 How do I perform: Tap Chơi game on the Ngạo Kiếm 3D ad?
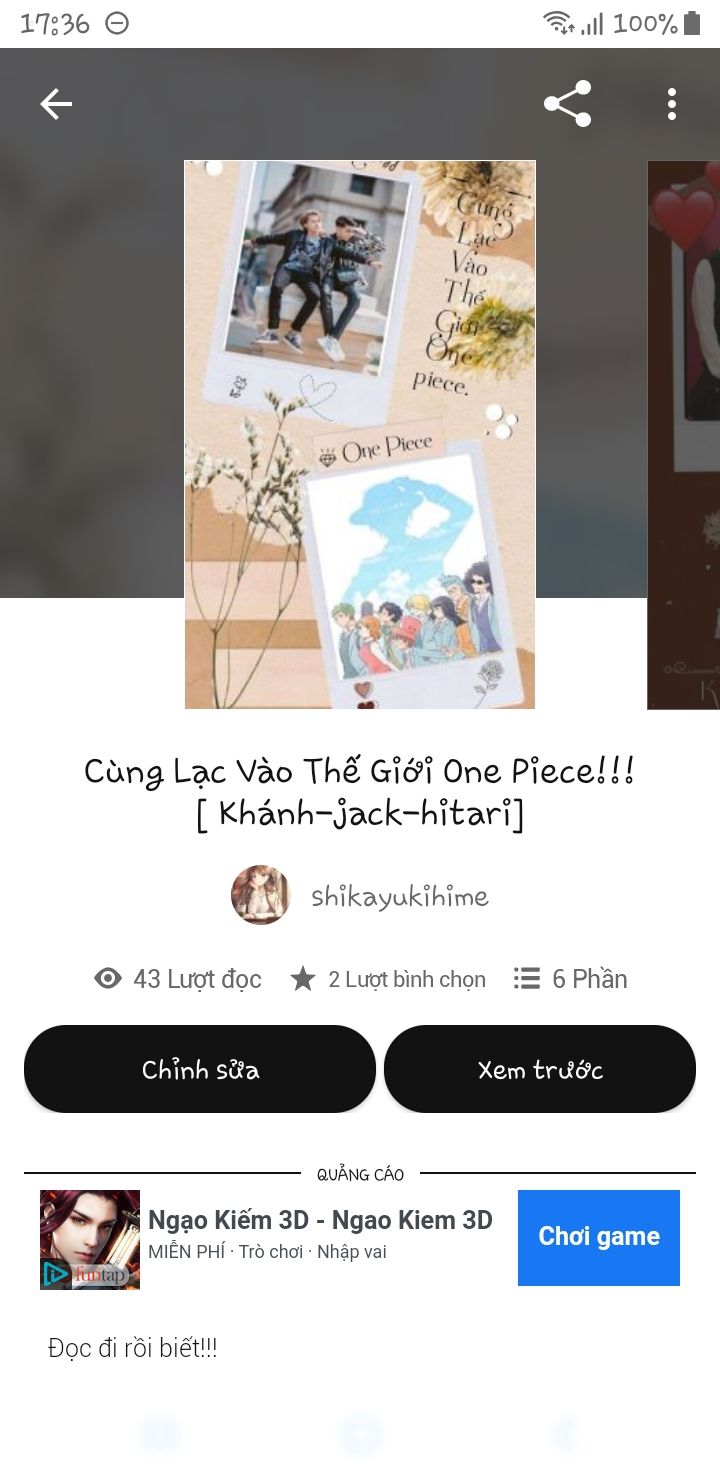pos(598,1237)
